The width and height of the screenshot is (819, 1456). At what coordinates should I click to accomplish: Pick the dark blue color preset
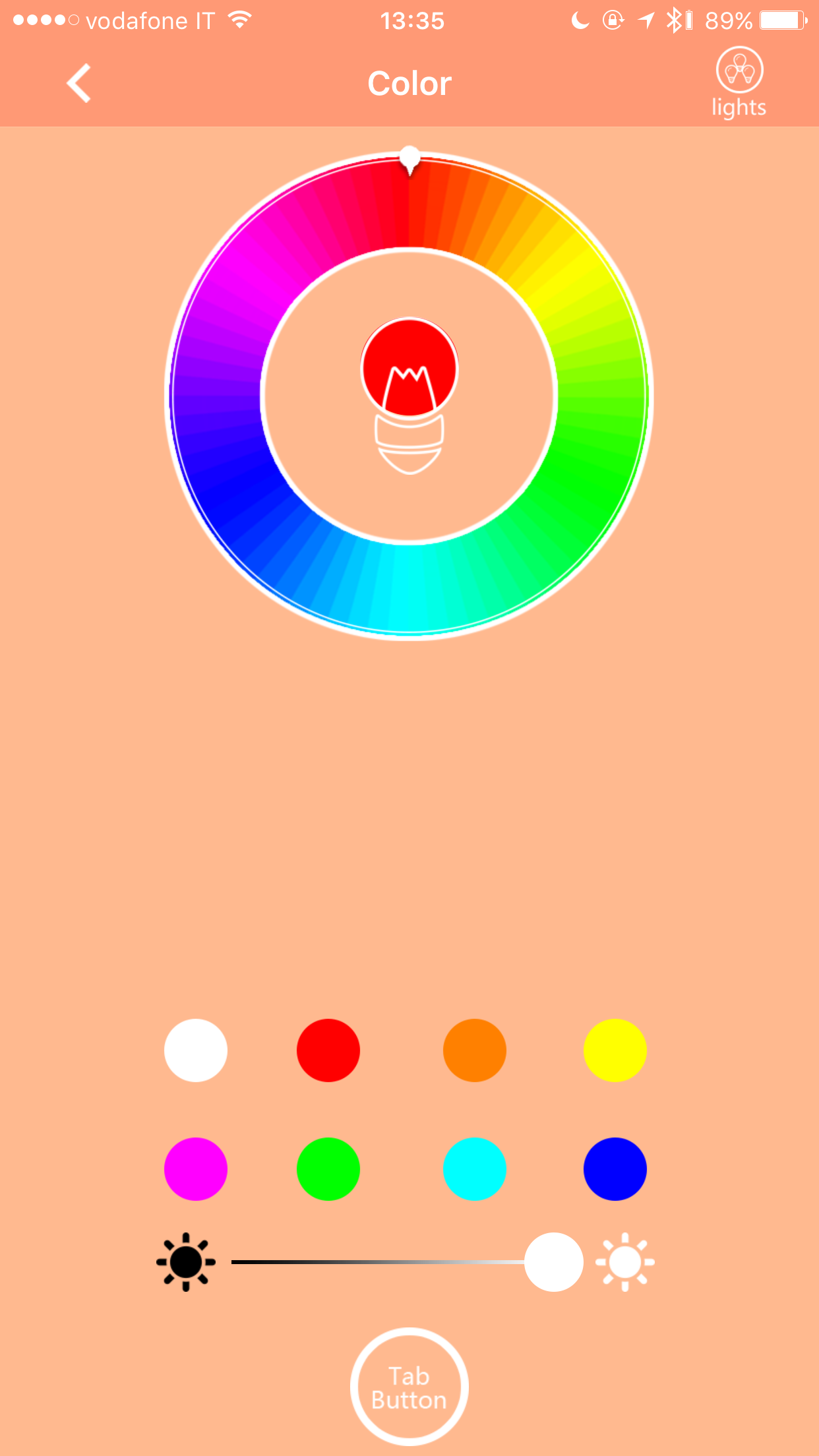coord(615,1169)
